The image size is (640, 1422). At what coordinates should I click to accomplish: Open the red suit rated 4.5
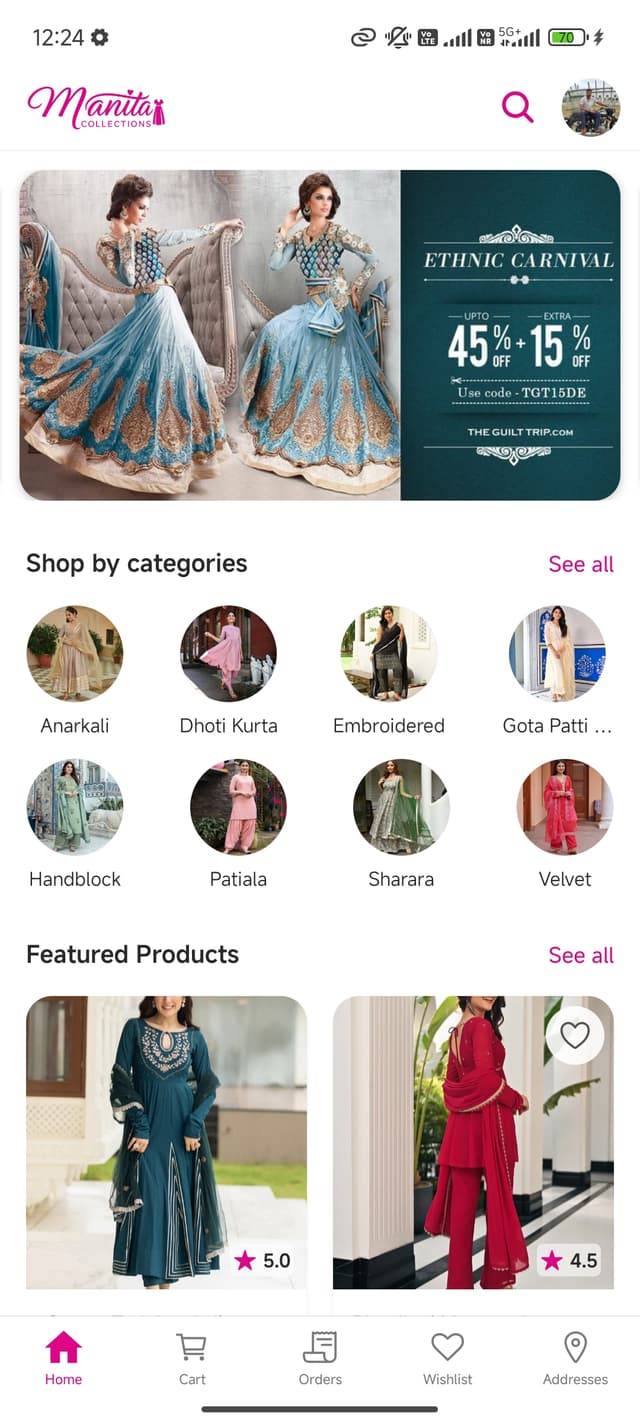(472, 1150)
